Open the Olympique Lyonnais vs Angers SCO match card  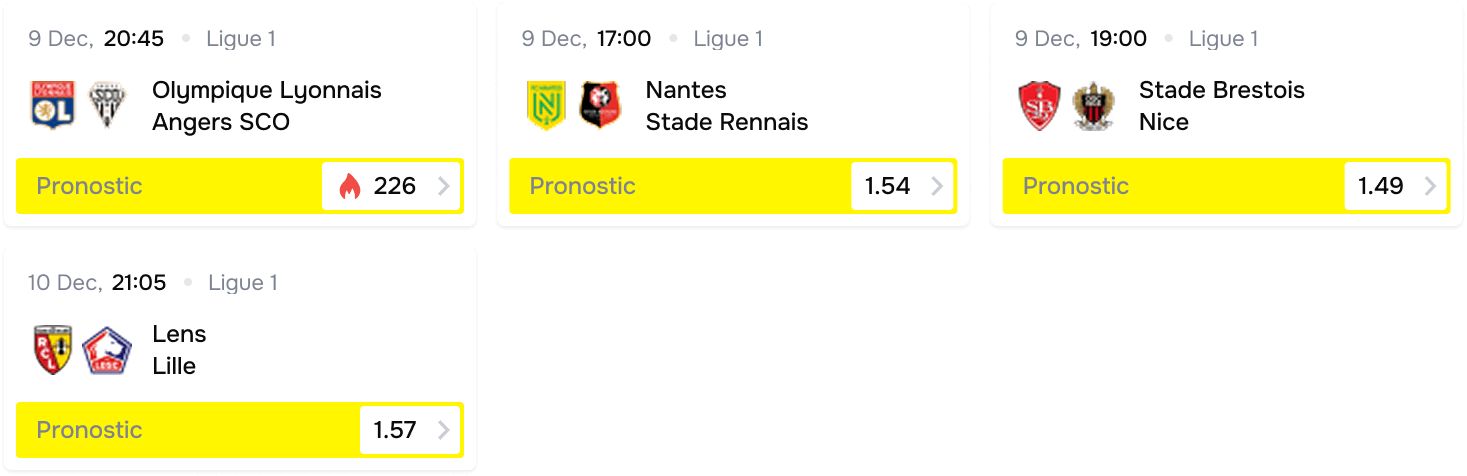pyautogui.click(x=266, y=106)
